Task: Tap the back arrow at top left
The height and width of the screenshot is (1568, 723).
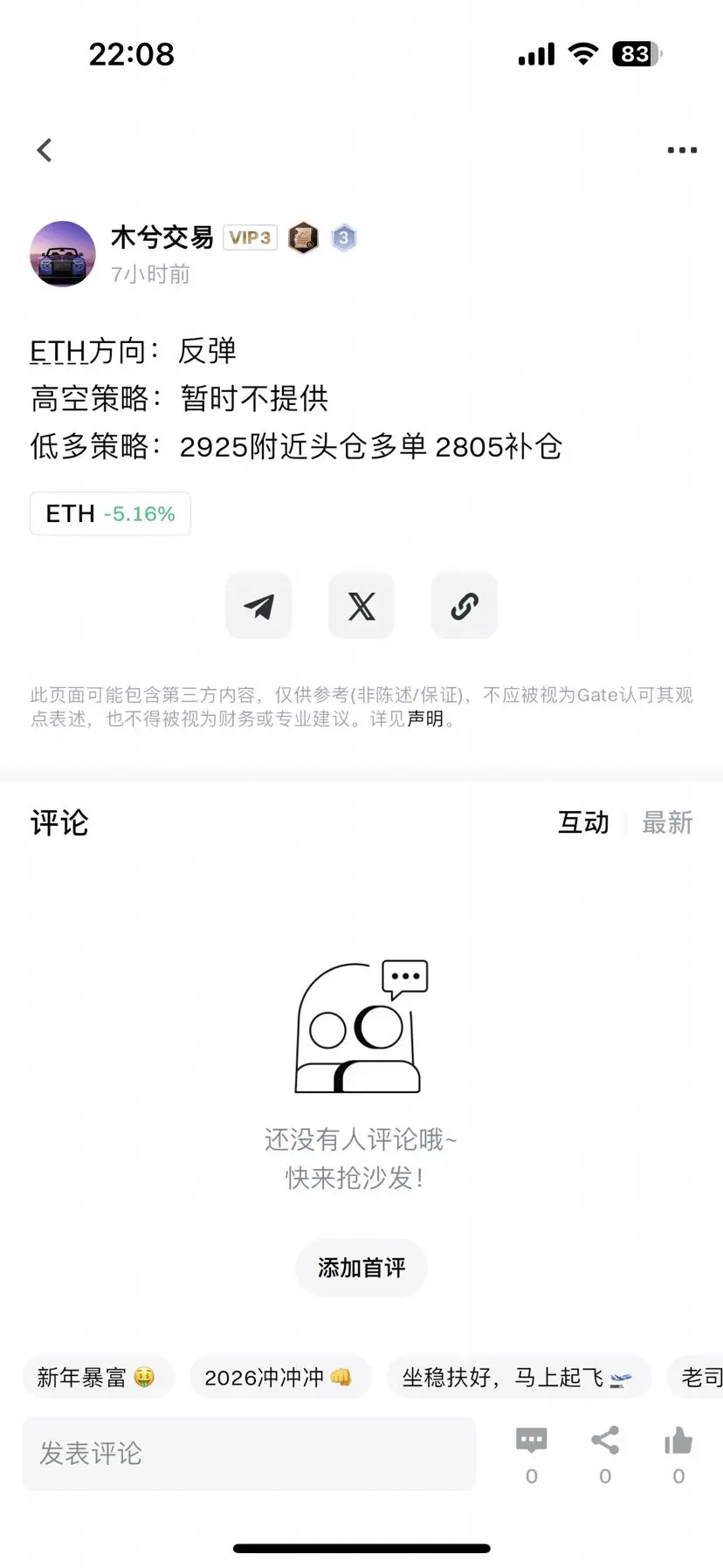Action: pos(44,149)
